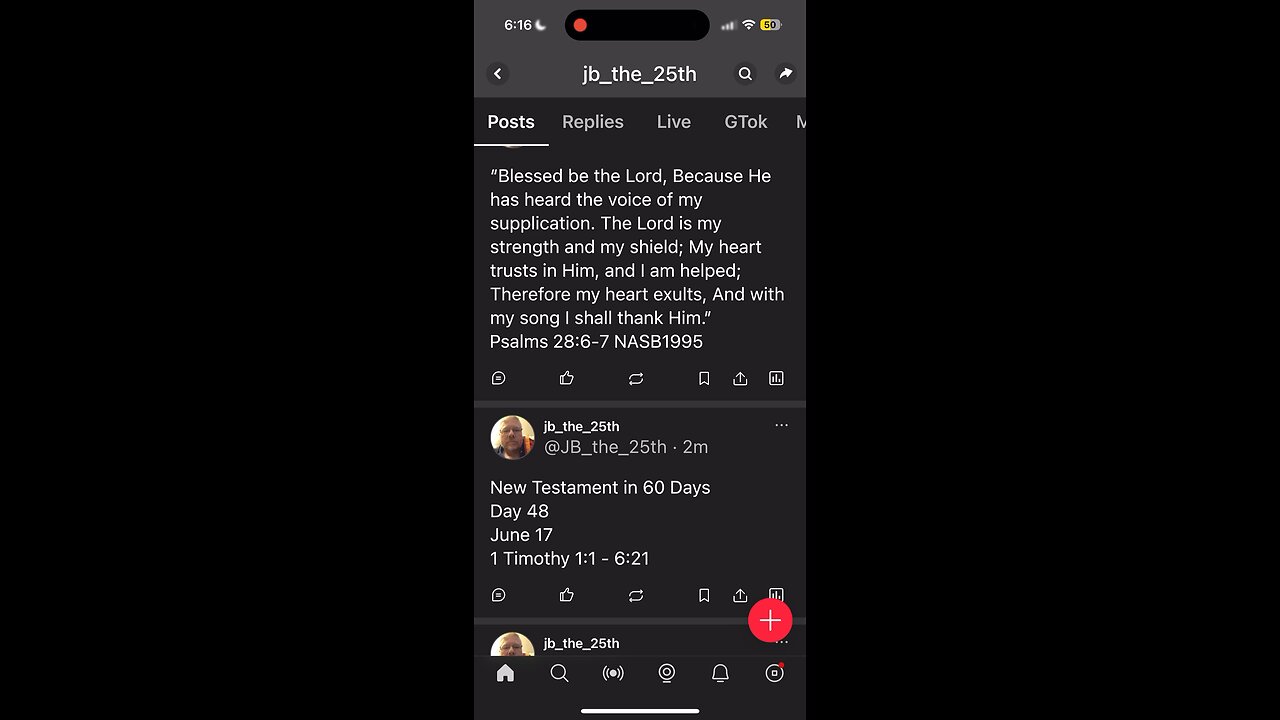
Task: Open options menu on the Day 48 post
Action: tap(781, 425)
